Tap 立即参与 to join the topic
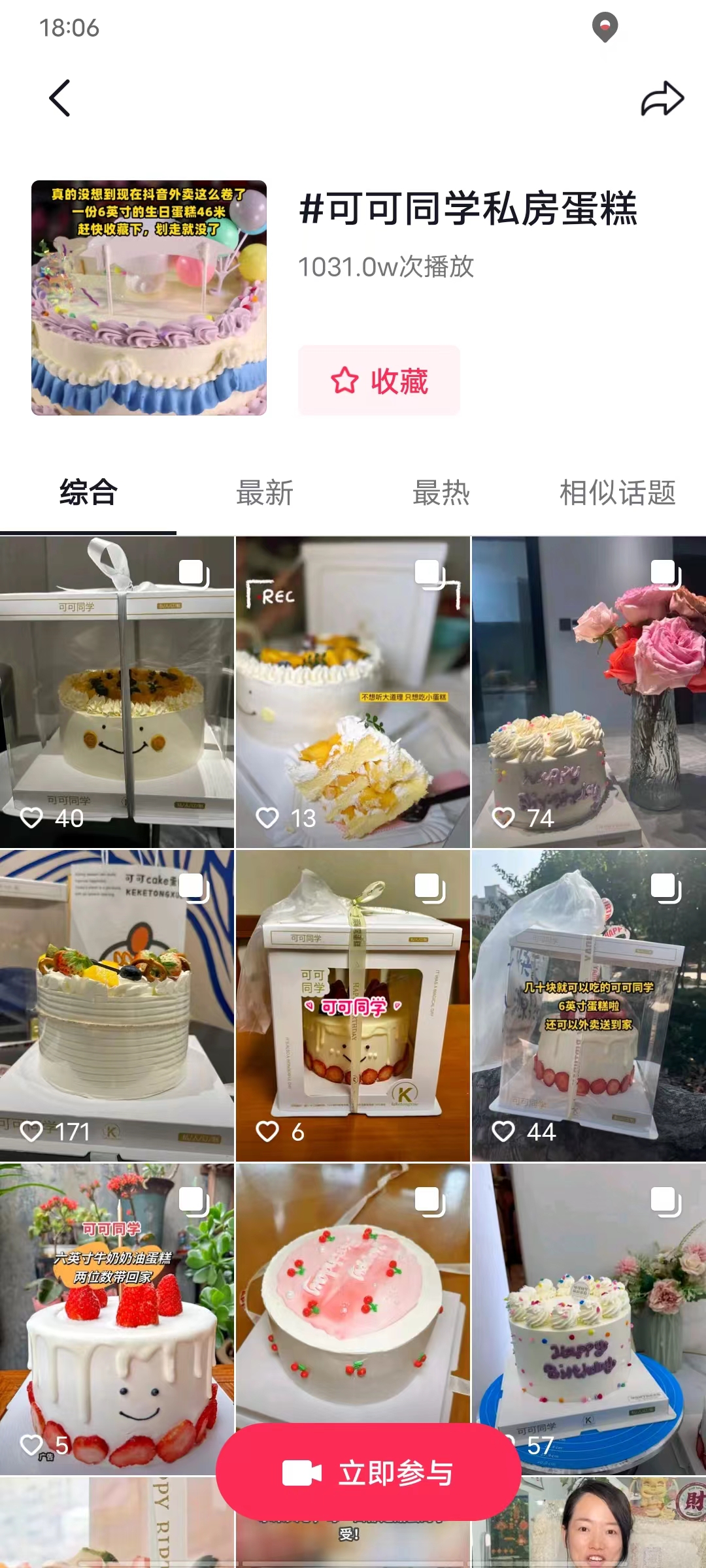Image resolution: width=706 pixels, height=1568 pixels. pos(369,1473)
